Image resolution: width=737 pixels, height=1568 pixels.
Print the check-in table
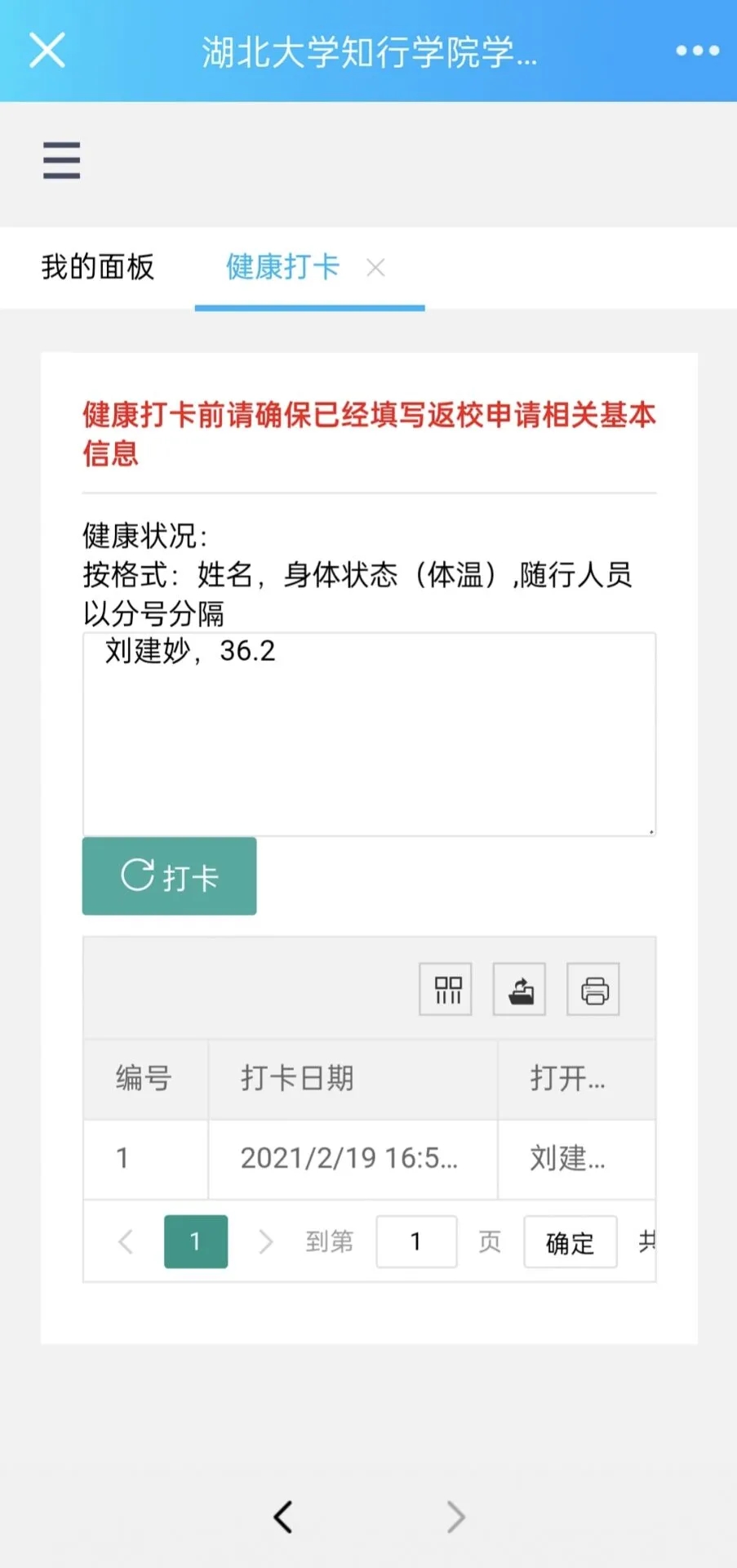pyautogui.click(x=593, y=990)
